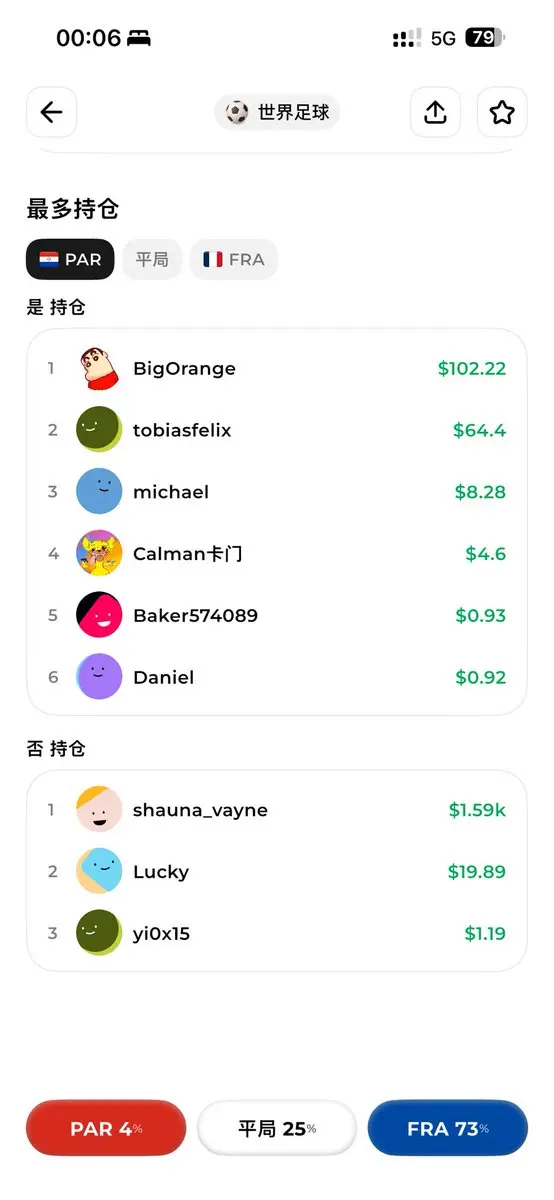Share this market
Screen dimensions: 554x1200
(435, 112)
